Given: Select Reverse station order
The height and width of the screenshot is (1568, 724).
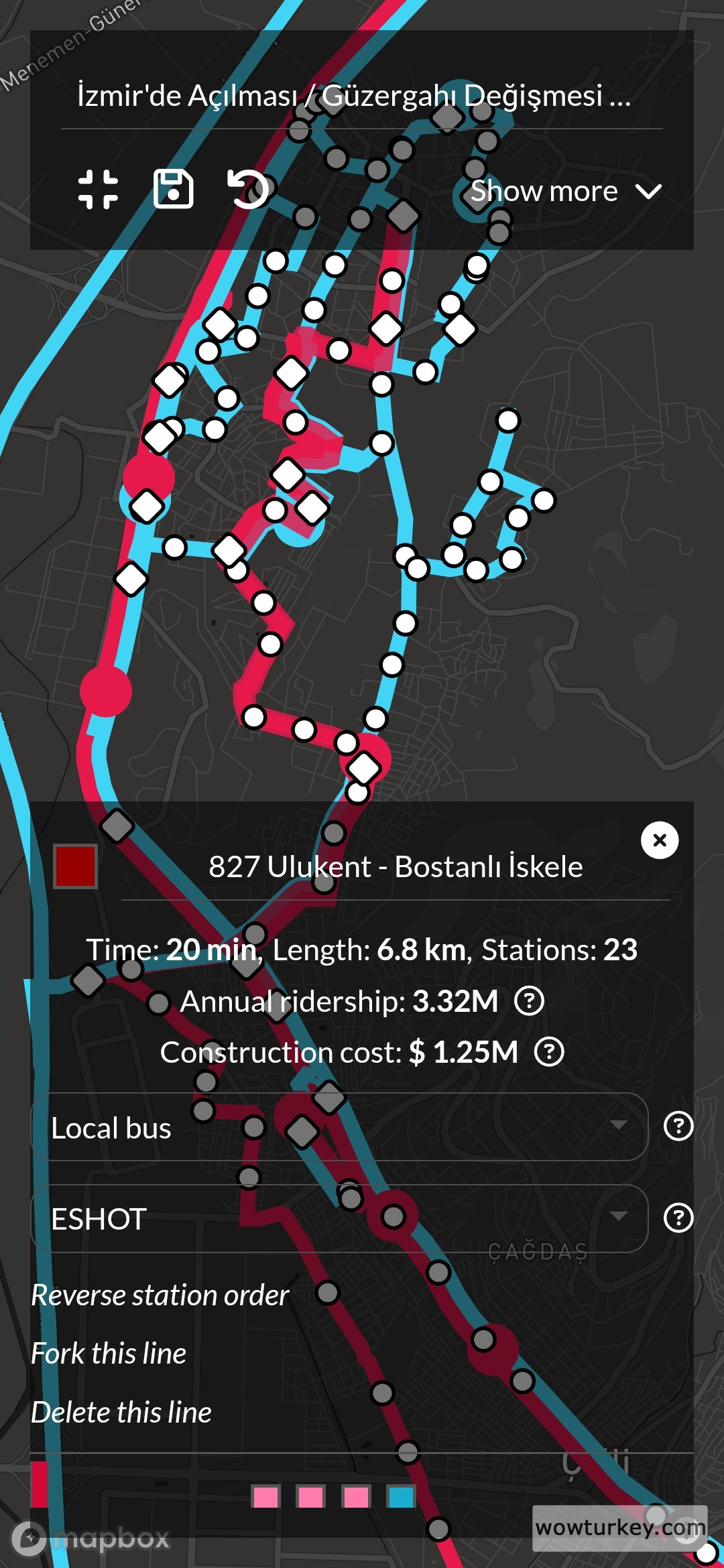Looking at the screenshot, I should tap(160, 1295).
